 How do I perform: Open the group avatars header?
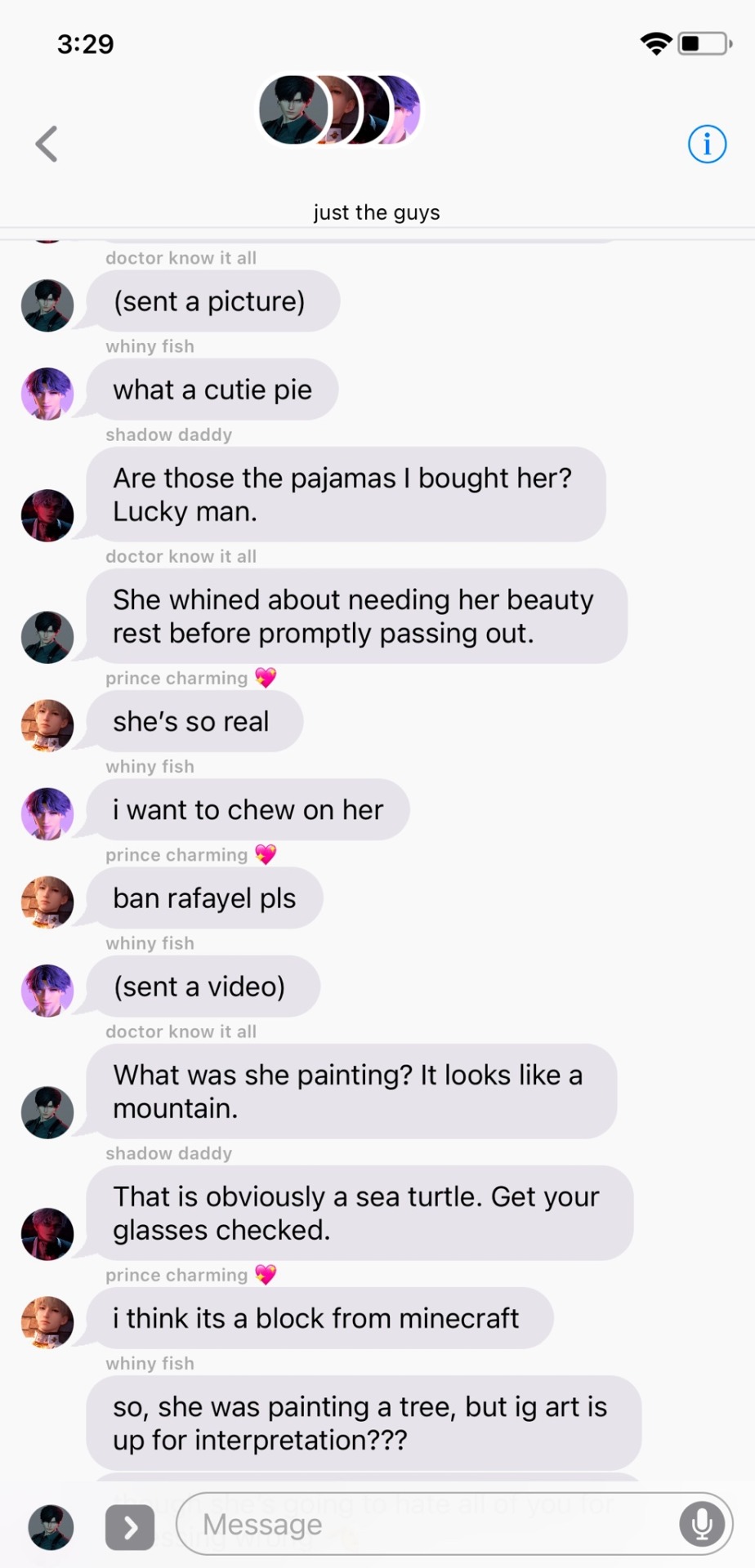(339, 110)
